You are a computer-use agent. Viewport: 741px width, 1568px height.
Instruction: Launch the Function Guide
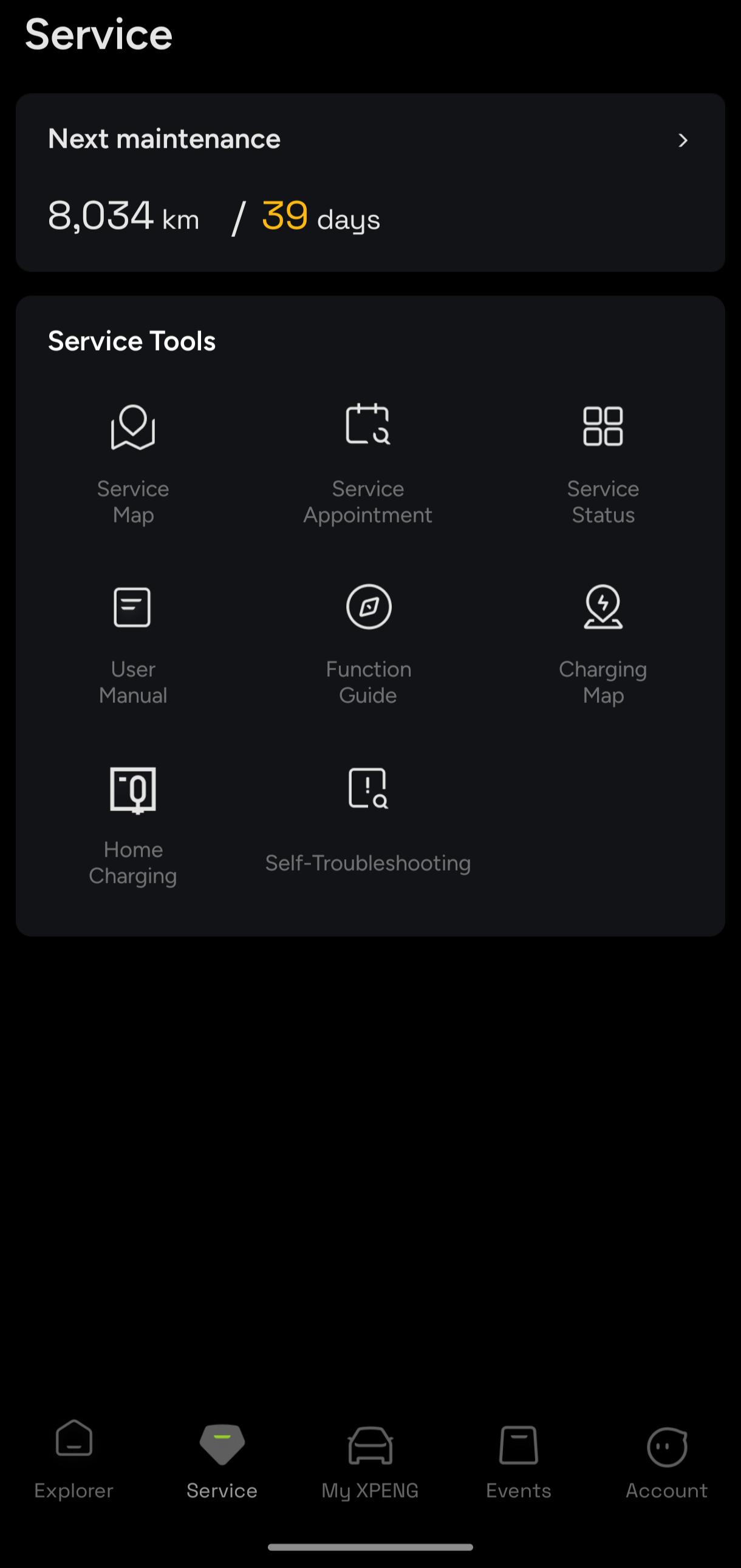coord(368,643)
